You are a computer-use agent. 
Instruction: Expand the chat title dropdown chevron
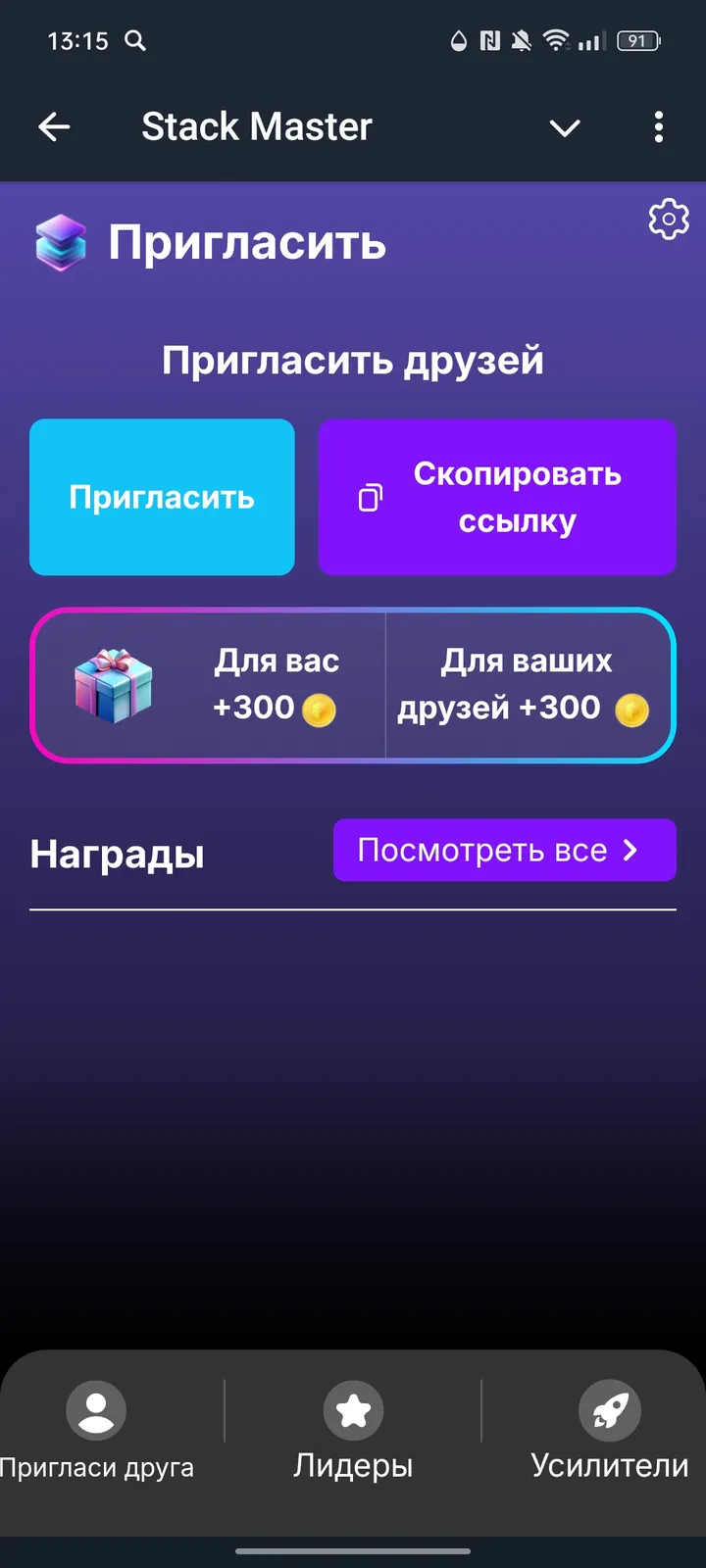click(565, 128)
